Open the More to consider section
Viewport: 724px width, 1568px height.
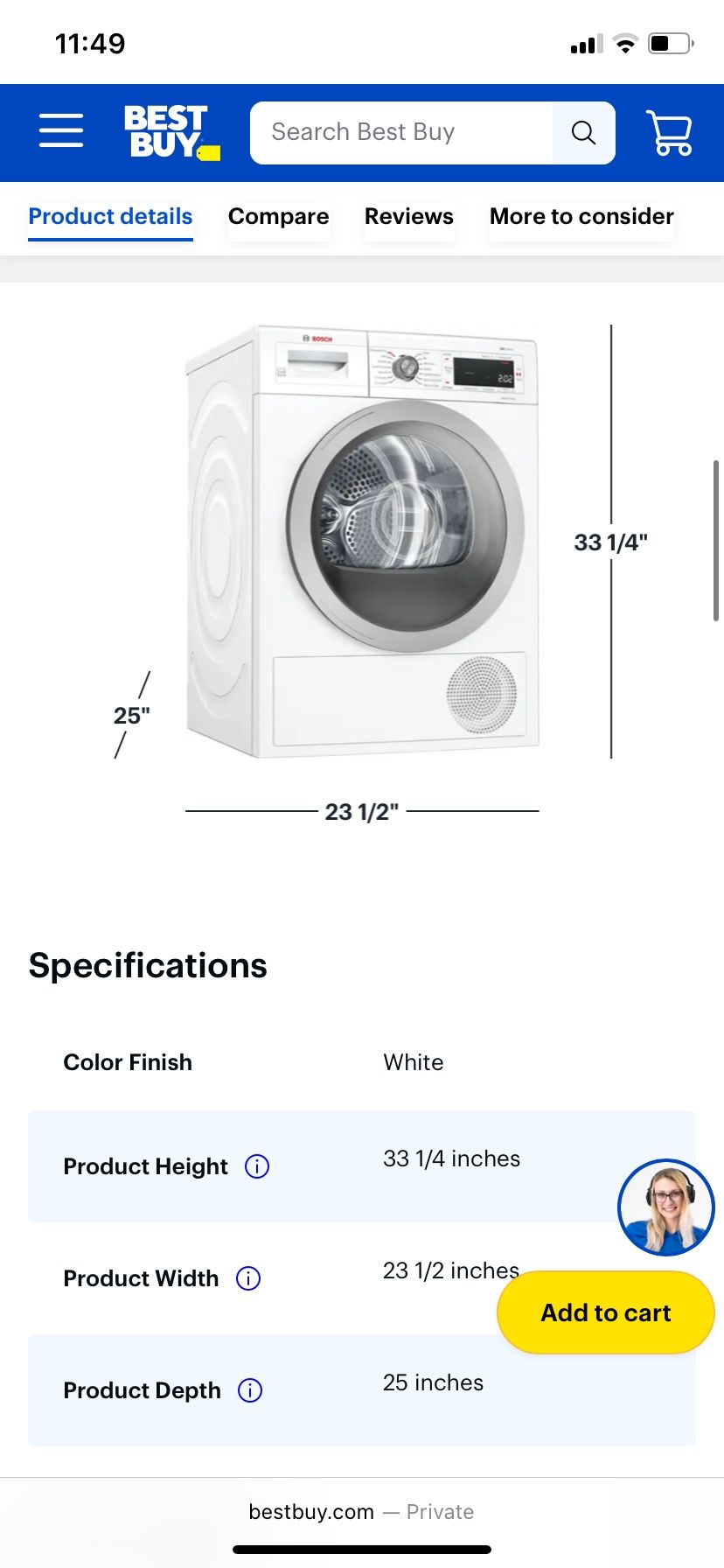[x=581, y=216]
